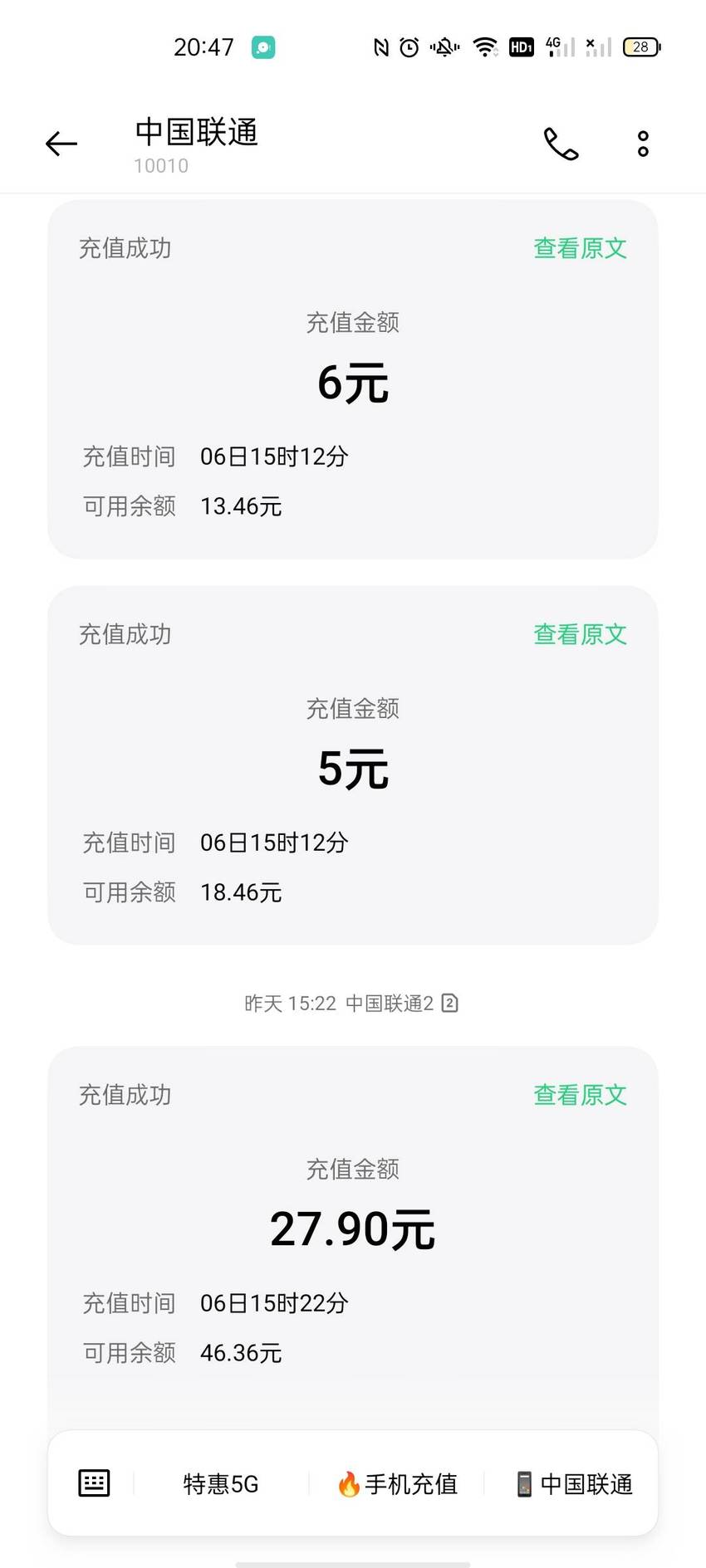Open the 特惠5G menu
This screenshot has height=1568, width=706.
tap(221, 1483)
